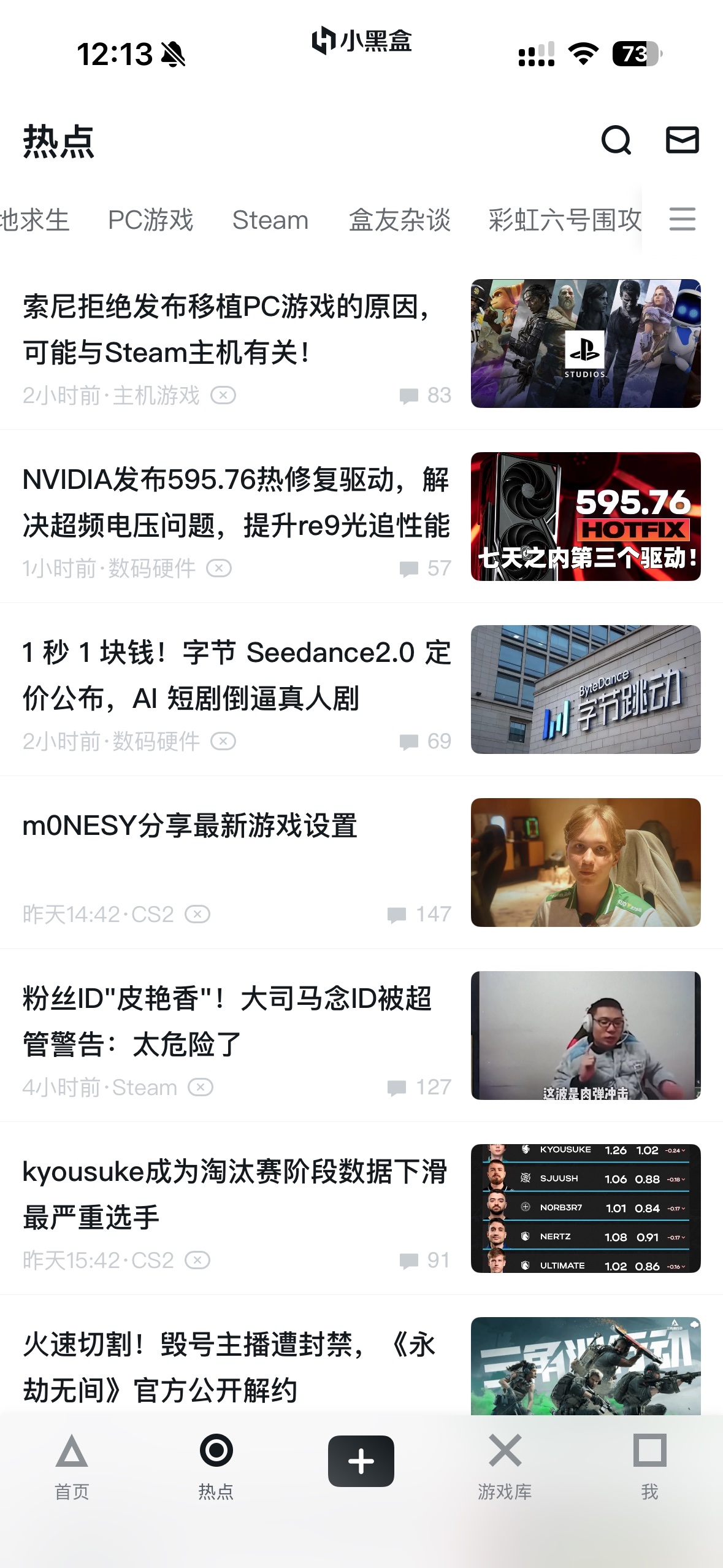This screenshot has width=723, height=1568.
Task: Open the 大司马 ID warning article
Action: tap(227, 1021)
